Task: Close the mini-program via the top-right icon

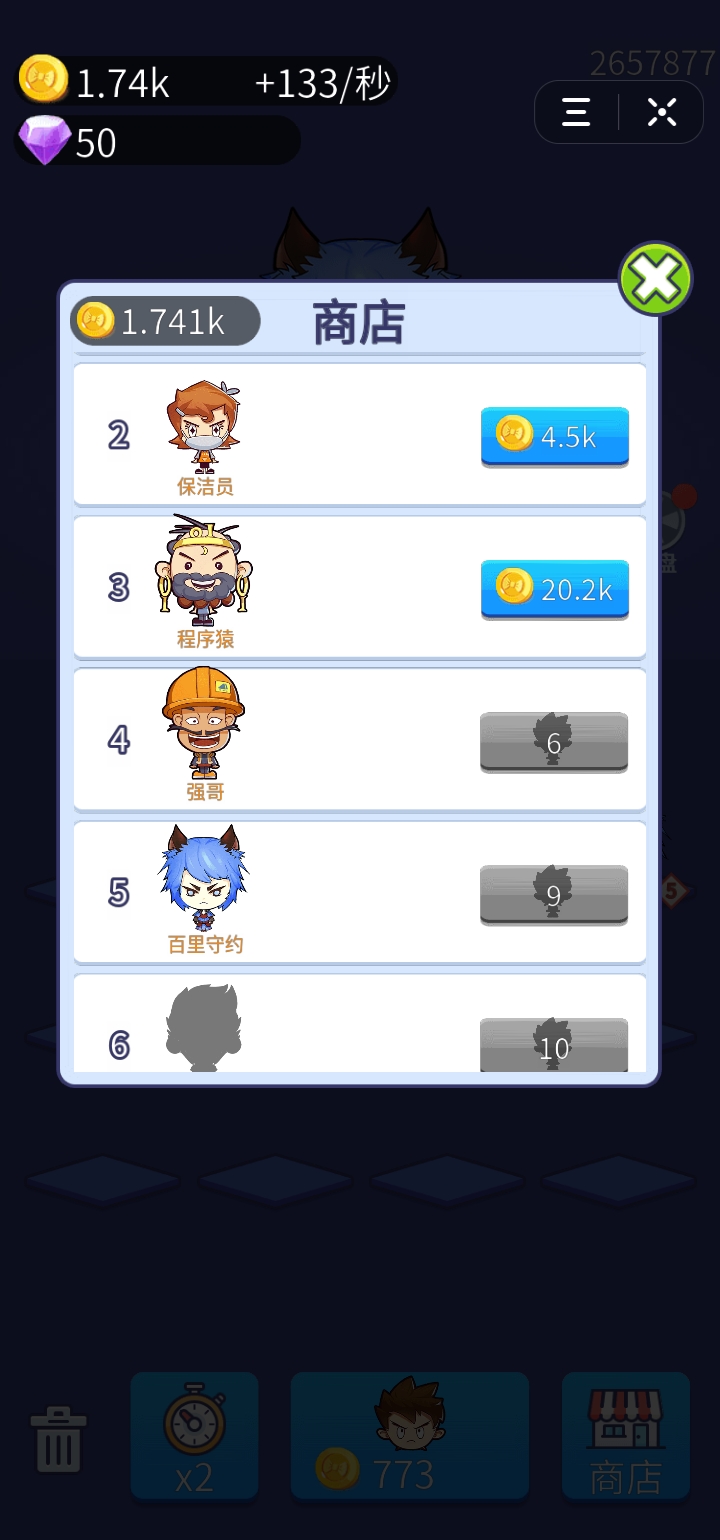Action: [661, 112]
